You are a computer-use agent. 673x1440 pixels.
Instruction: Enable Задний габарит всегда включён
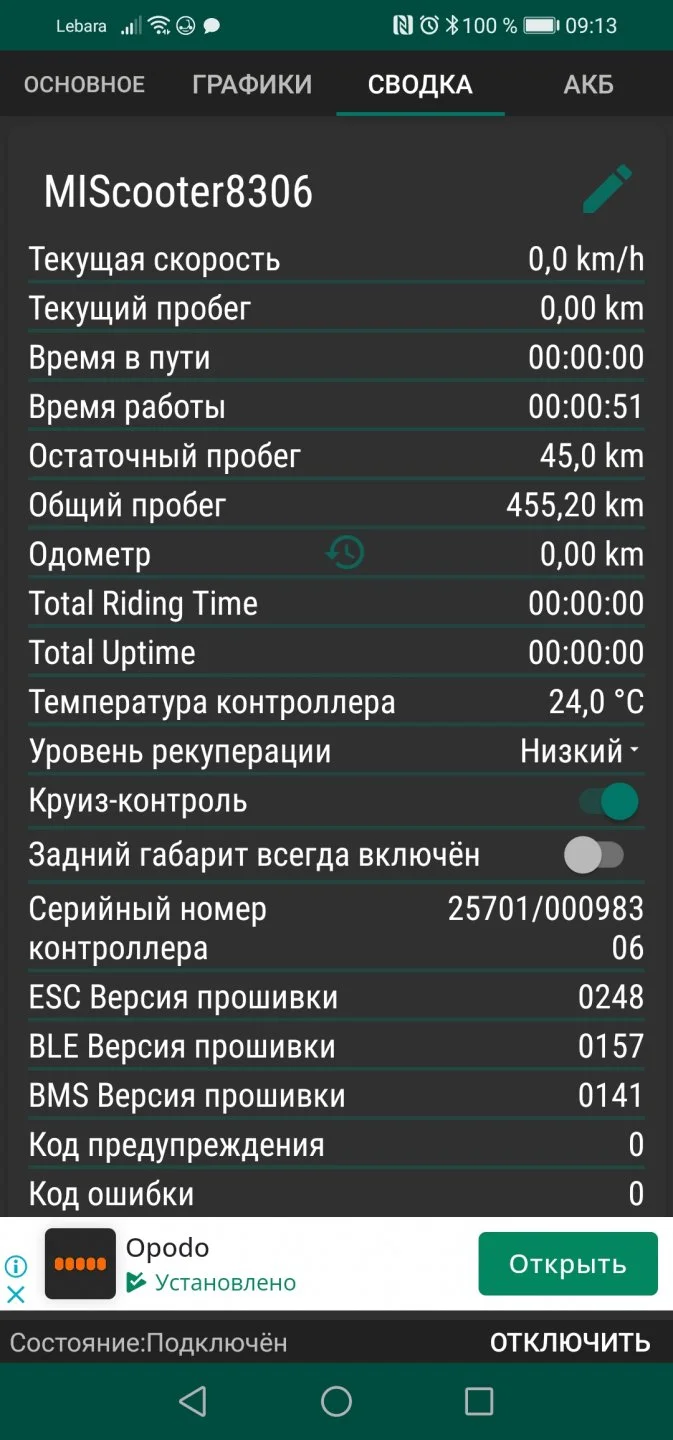594,855
